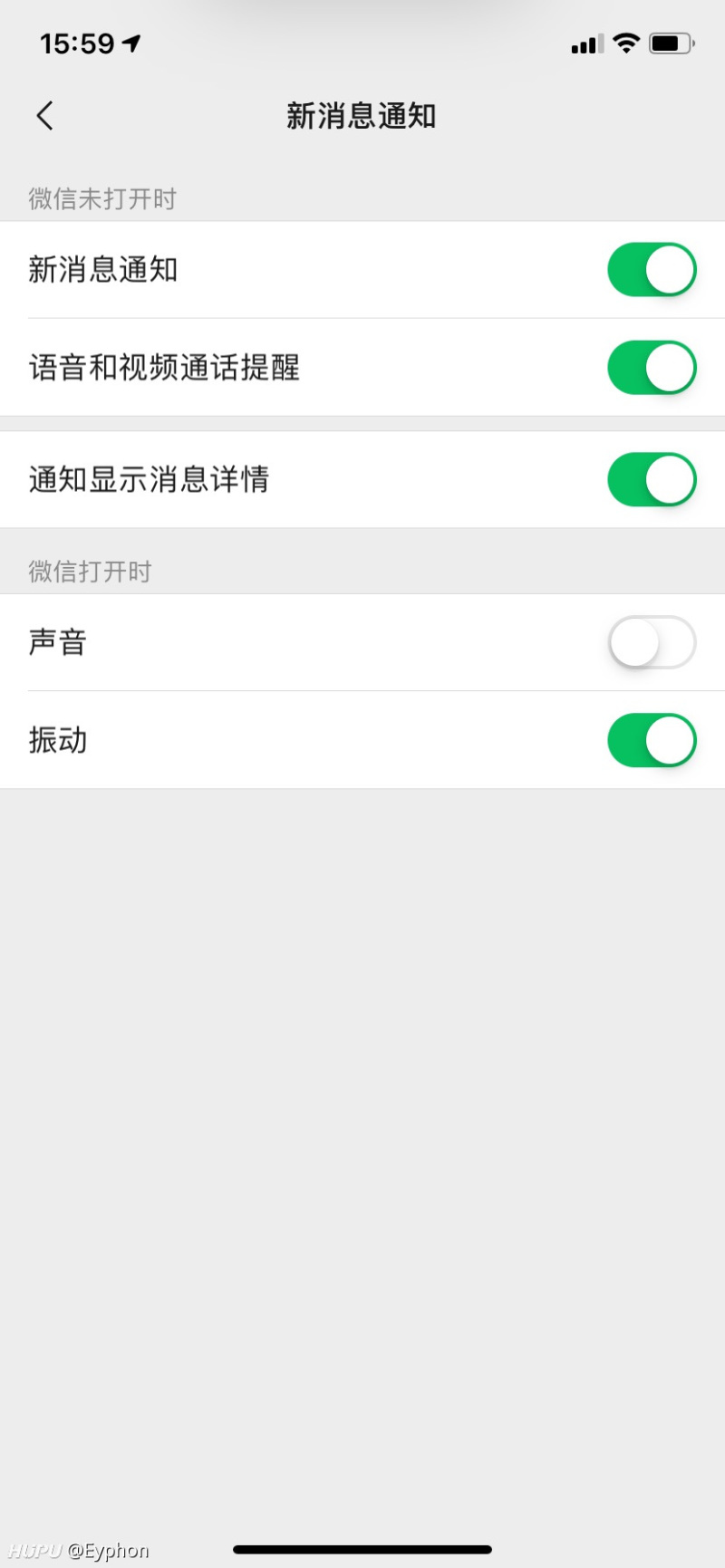Go back from 新消息通知 page

(x=44, y=116)
